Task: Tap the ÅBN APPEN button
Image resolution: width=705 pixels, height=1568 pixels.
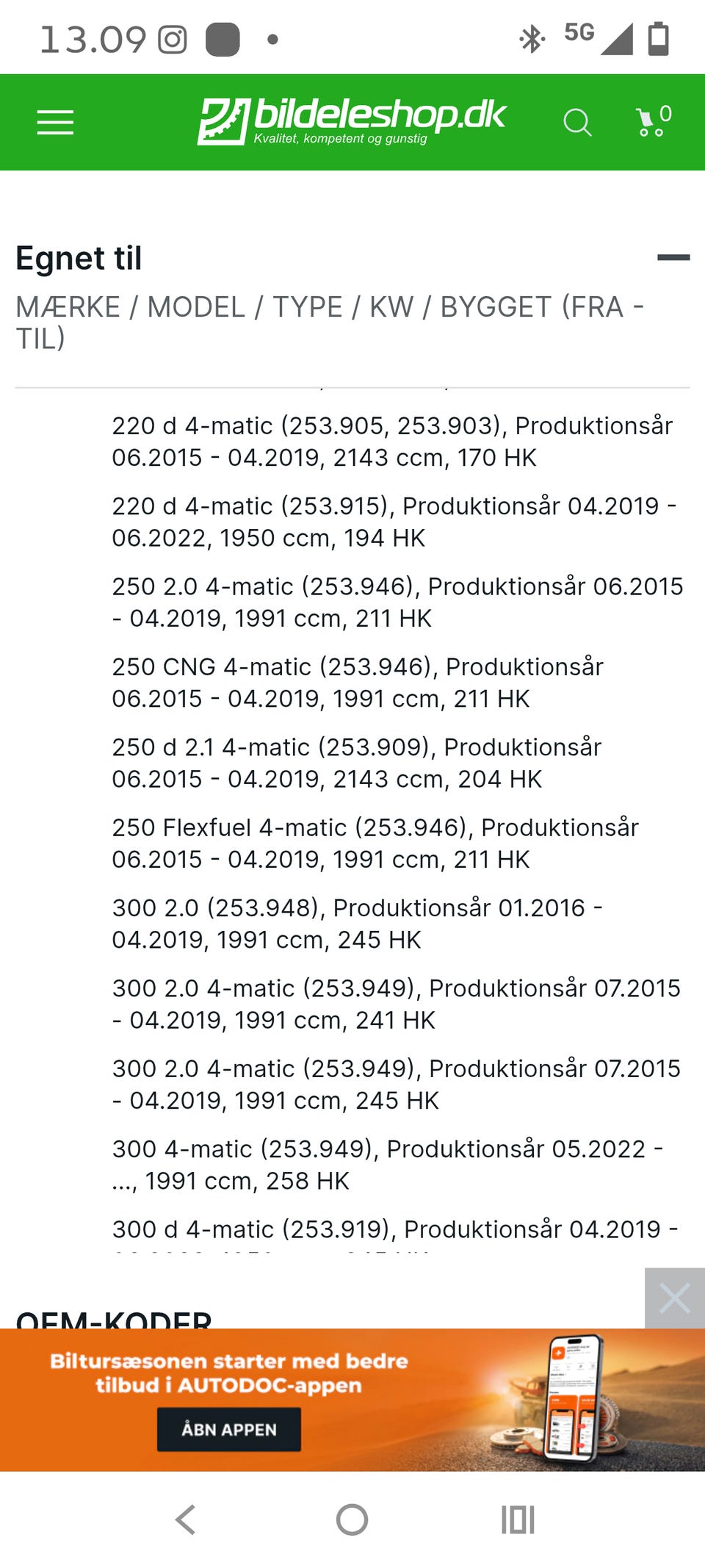Action: point(228,1429)
